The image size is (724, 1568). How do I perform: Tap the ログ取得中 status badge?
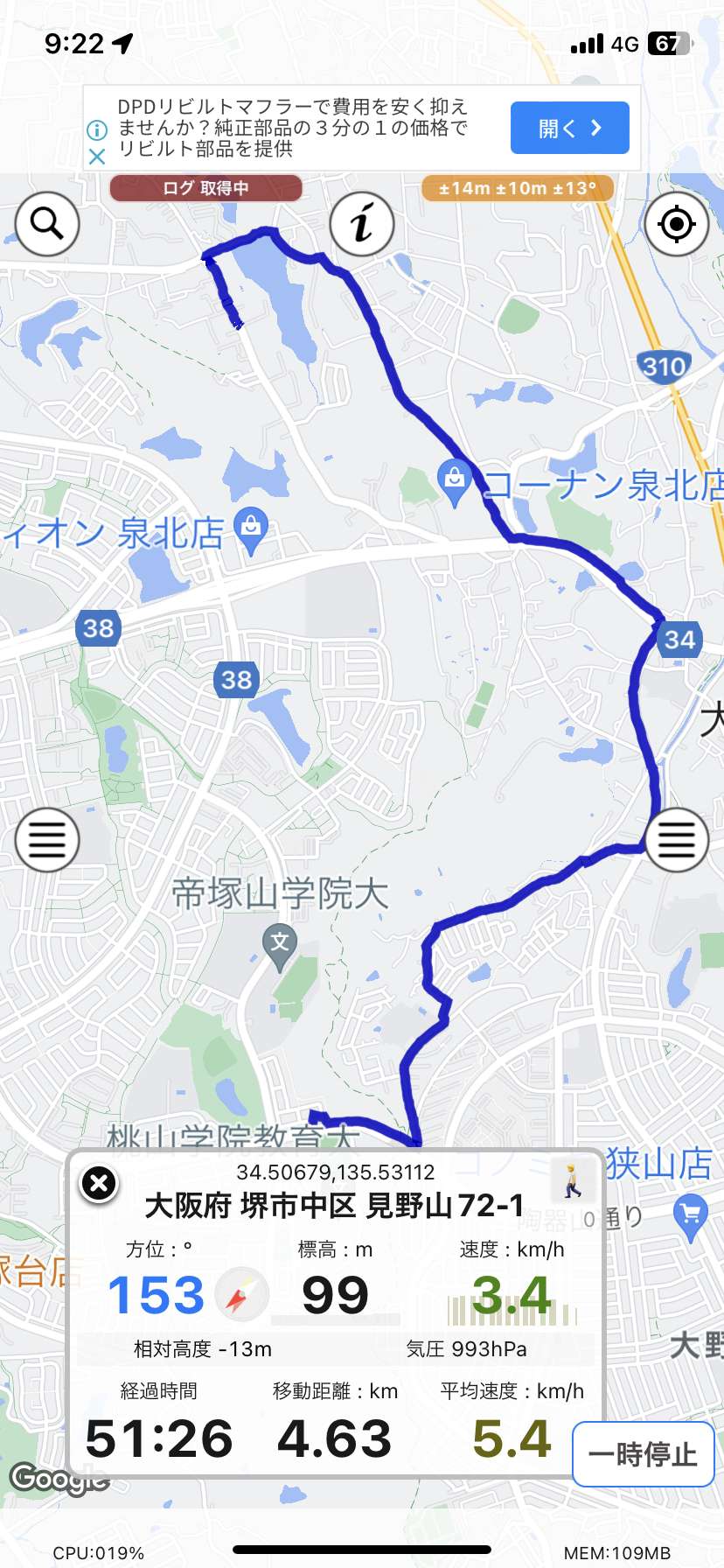[205, 188]
